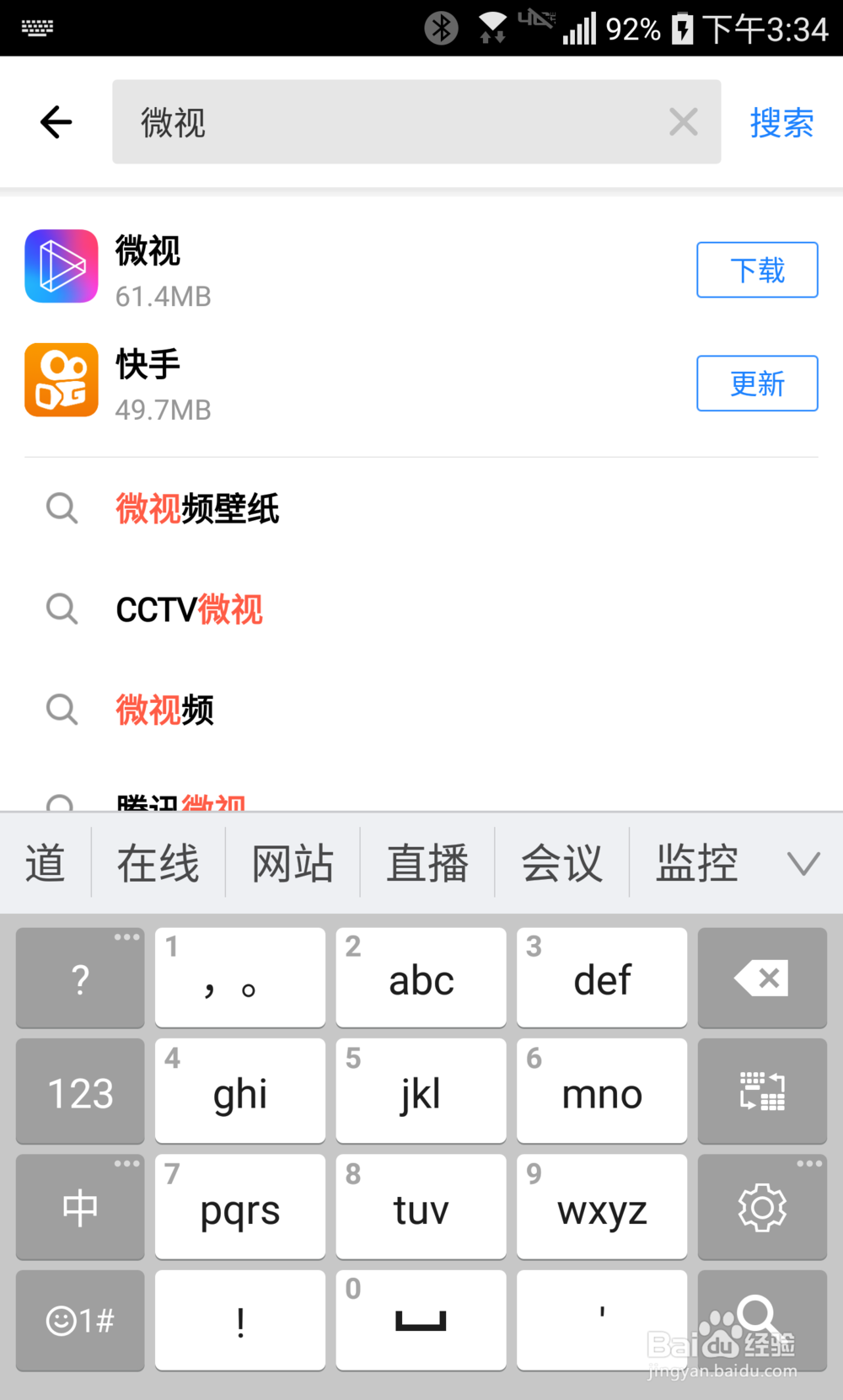
Task: Pick the keyboard candidate 在线
Action: 158,863
